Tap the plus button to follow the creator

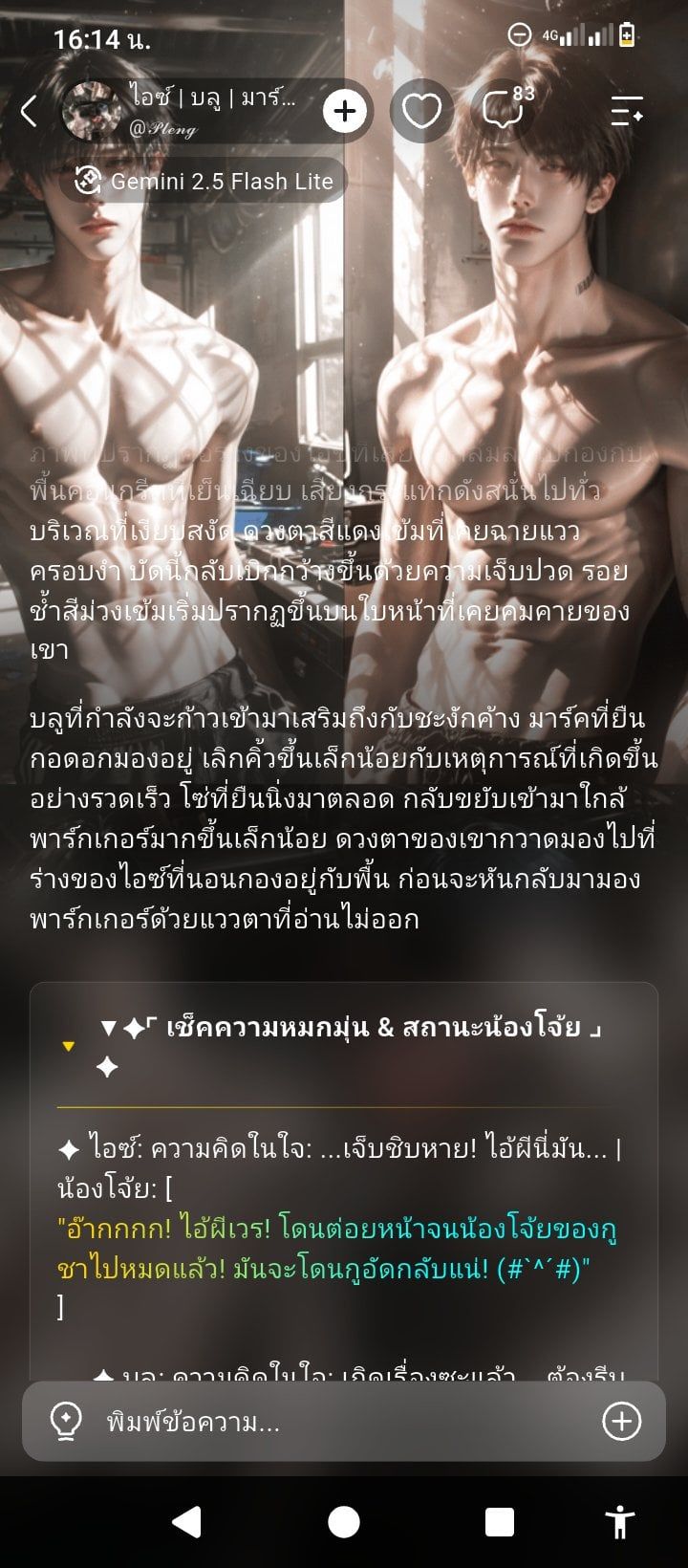tap(345, 112)
